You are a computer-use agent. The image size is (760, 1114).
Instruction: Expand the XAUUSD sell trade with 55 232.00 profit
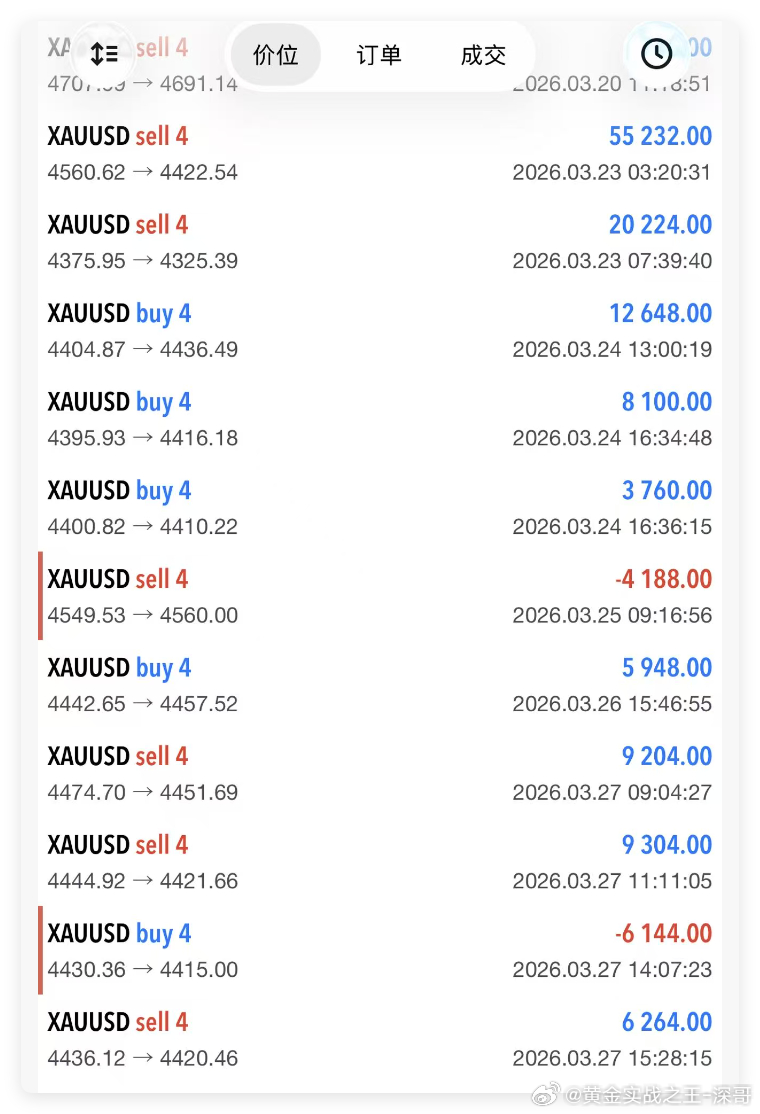coord(380,154)
